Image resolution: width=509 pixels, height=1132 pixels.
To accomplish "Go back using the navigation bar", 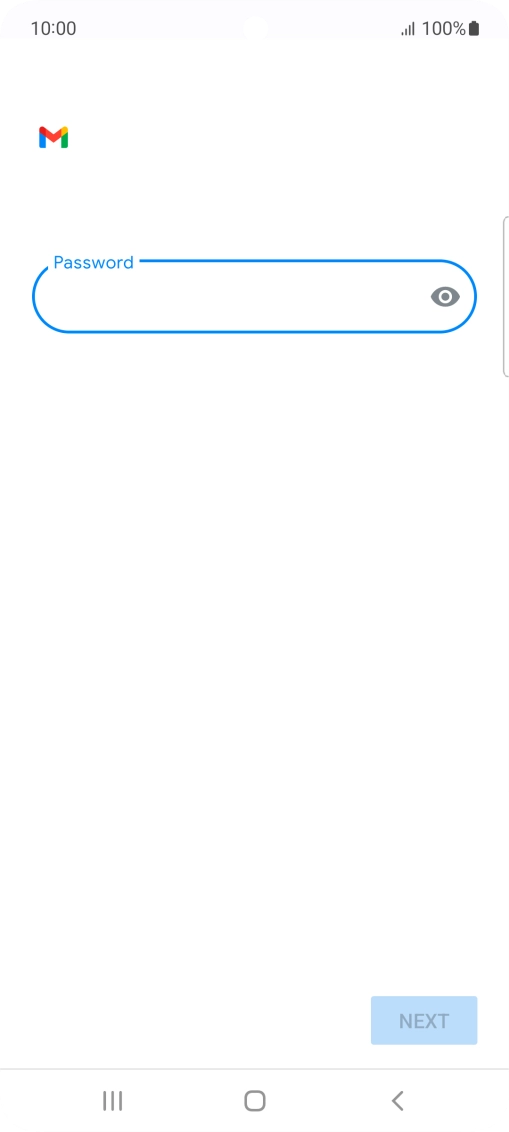I will 397,1100.
